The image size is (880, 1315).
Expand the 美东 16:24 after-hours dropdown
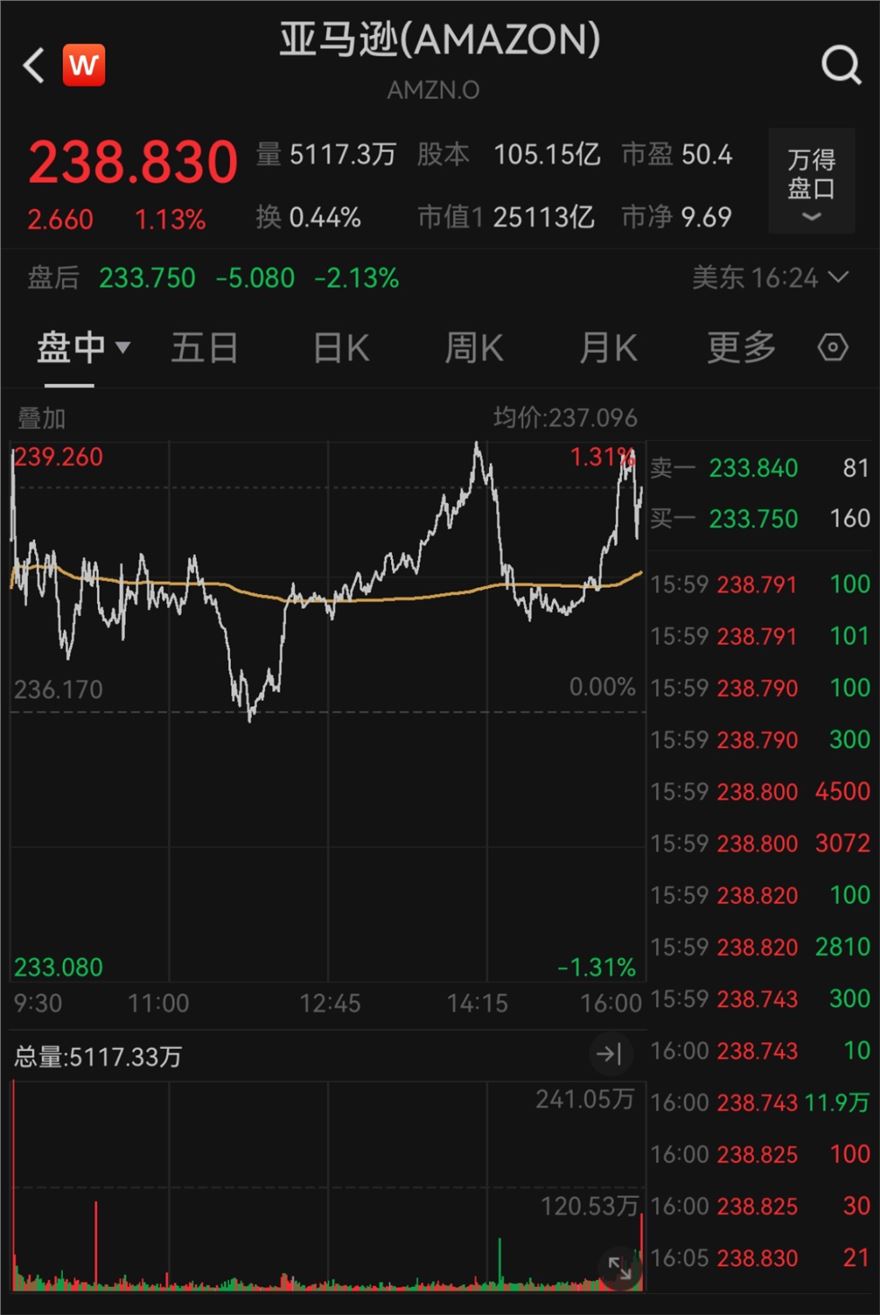pos(770,277)
